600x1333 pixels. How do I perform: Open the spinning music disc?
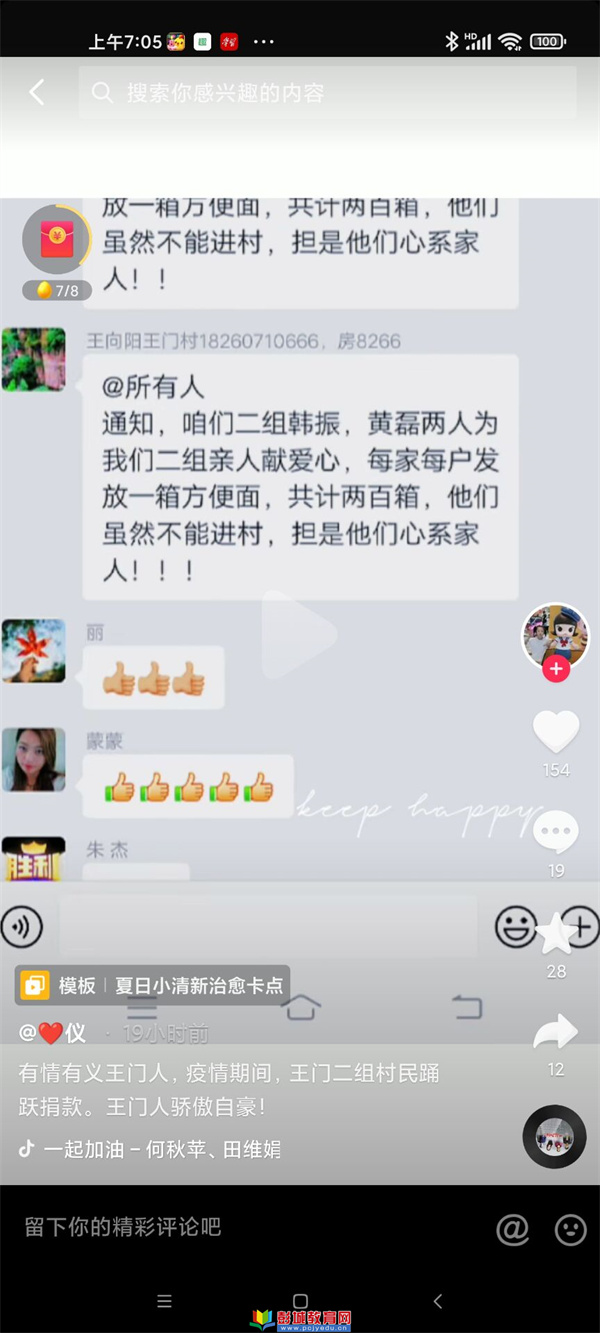pyautogui.click(x=555, y=1137)
